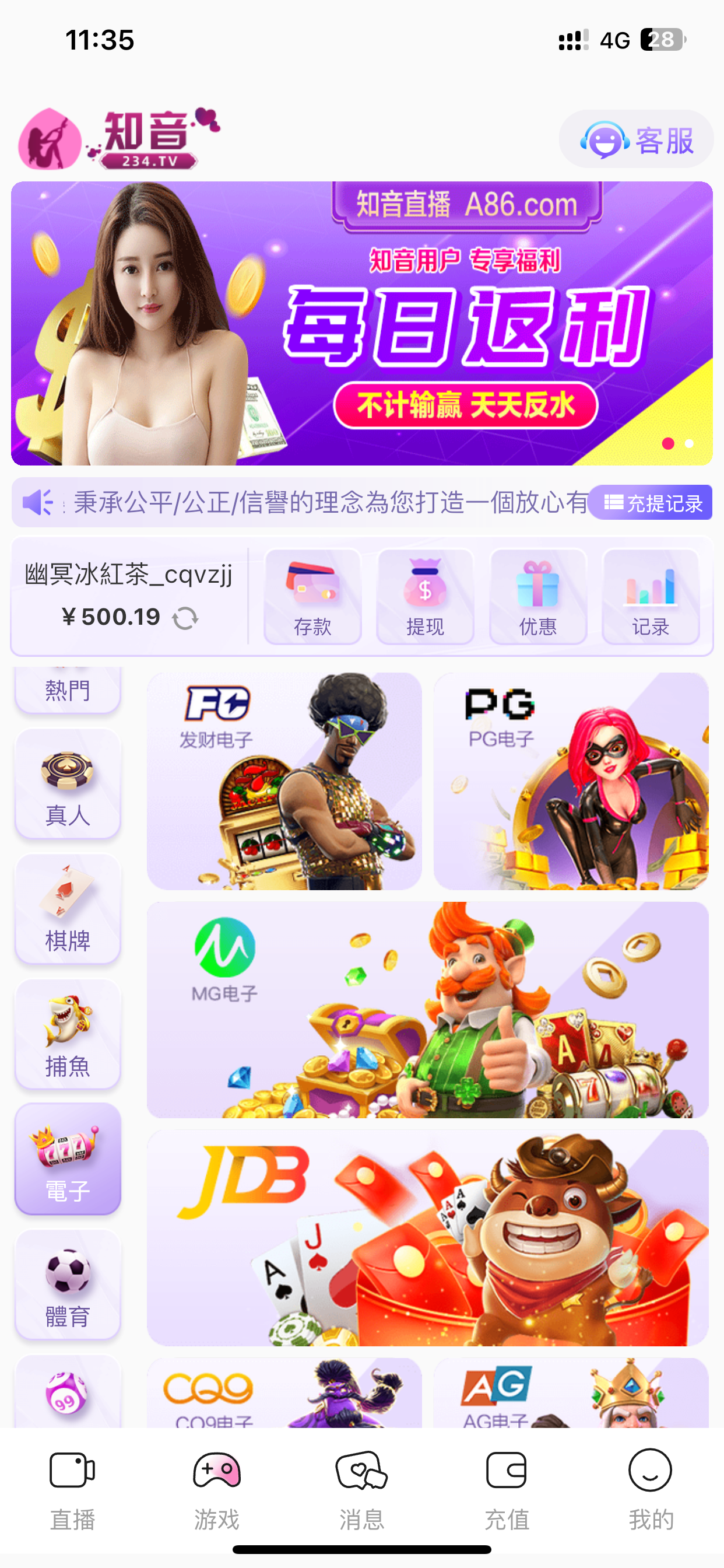This screenshot has width=724, height=1568.
Task: Switch to the 捕魚 fishing category
Action: coord(68,1035)
